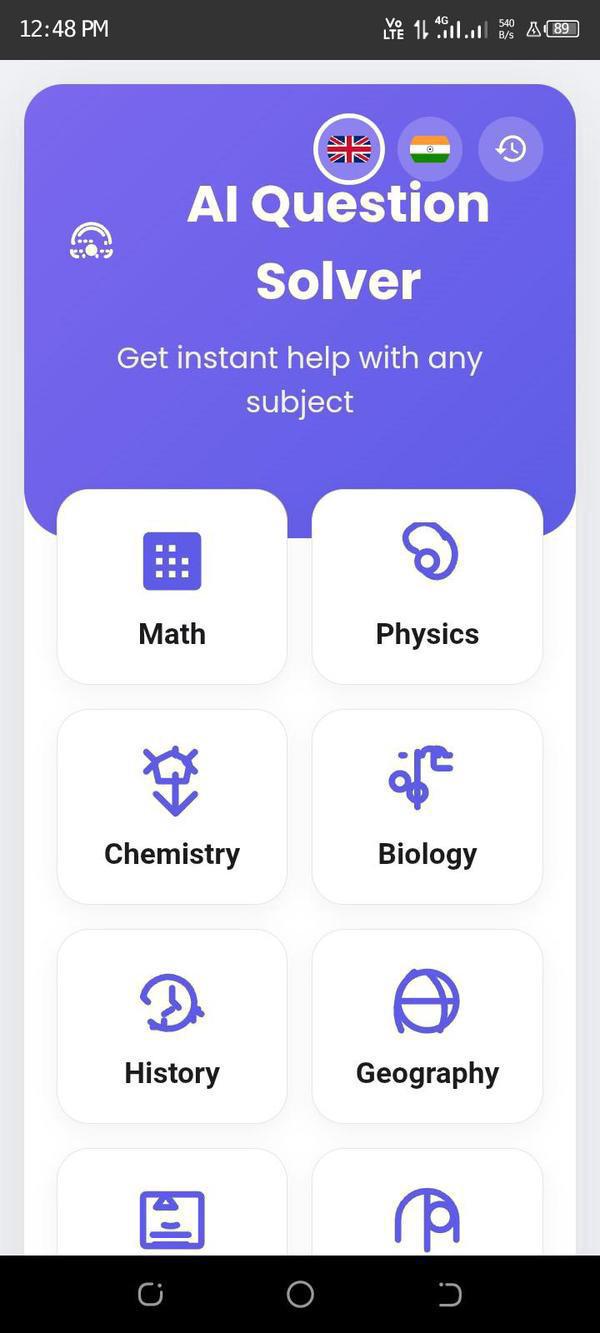Pick the History subject card
Screen dimensions: 600x1333
[172, 1027]
